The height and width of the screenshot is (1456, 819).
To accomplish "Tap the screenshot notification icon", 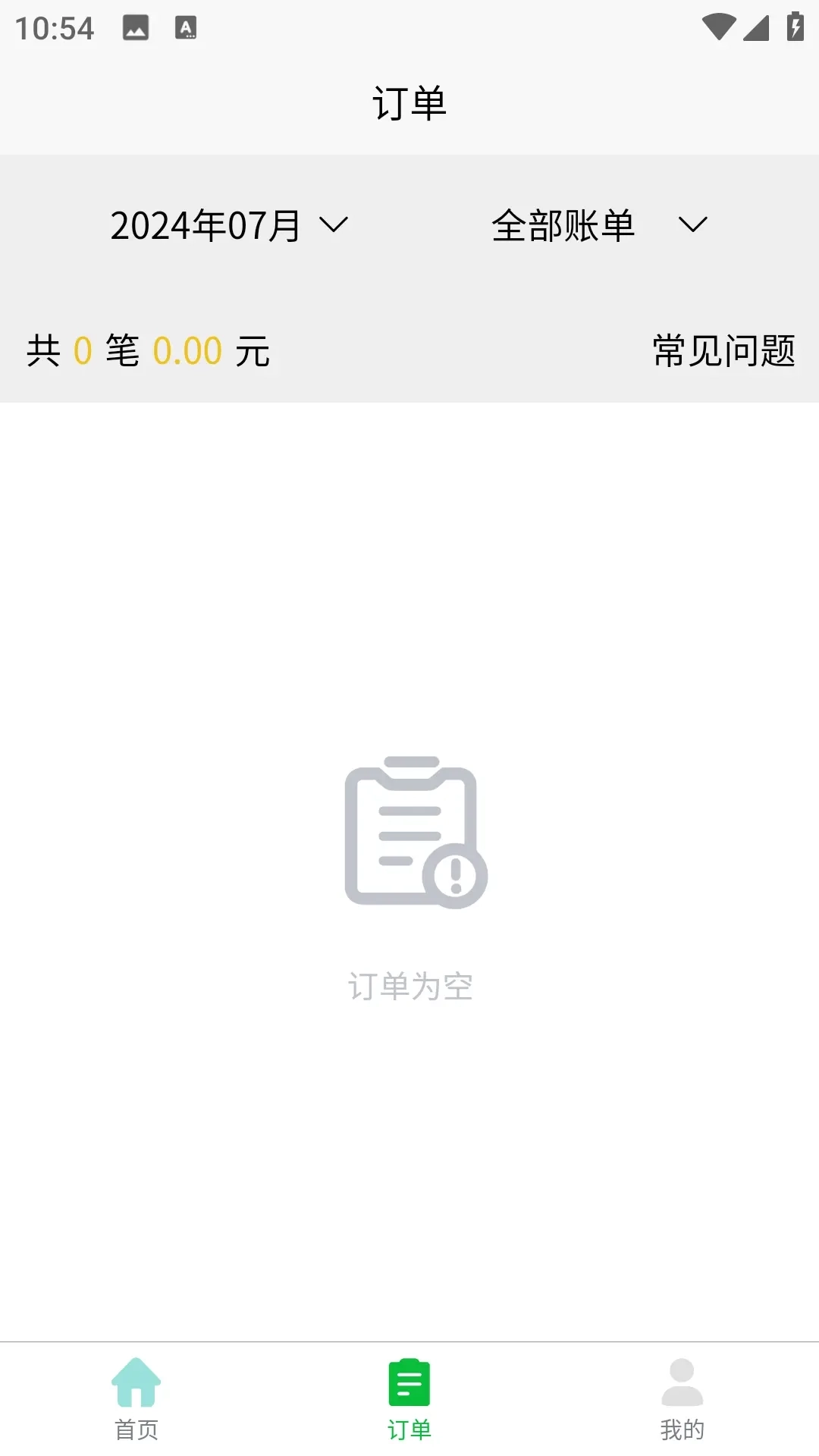I will pyautogui.click(x=135, y=27).
